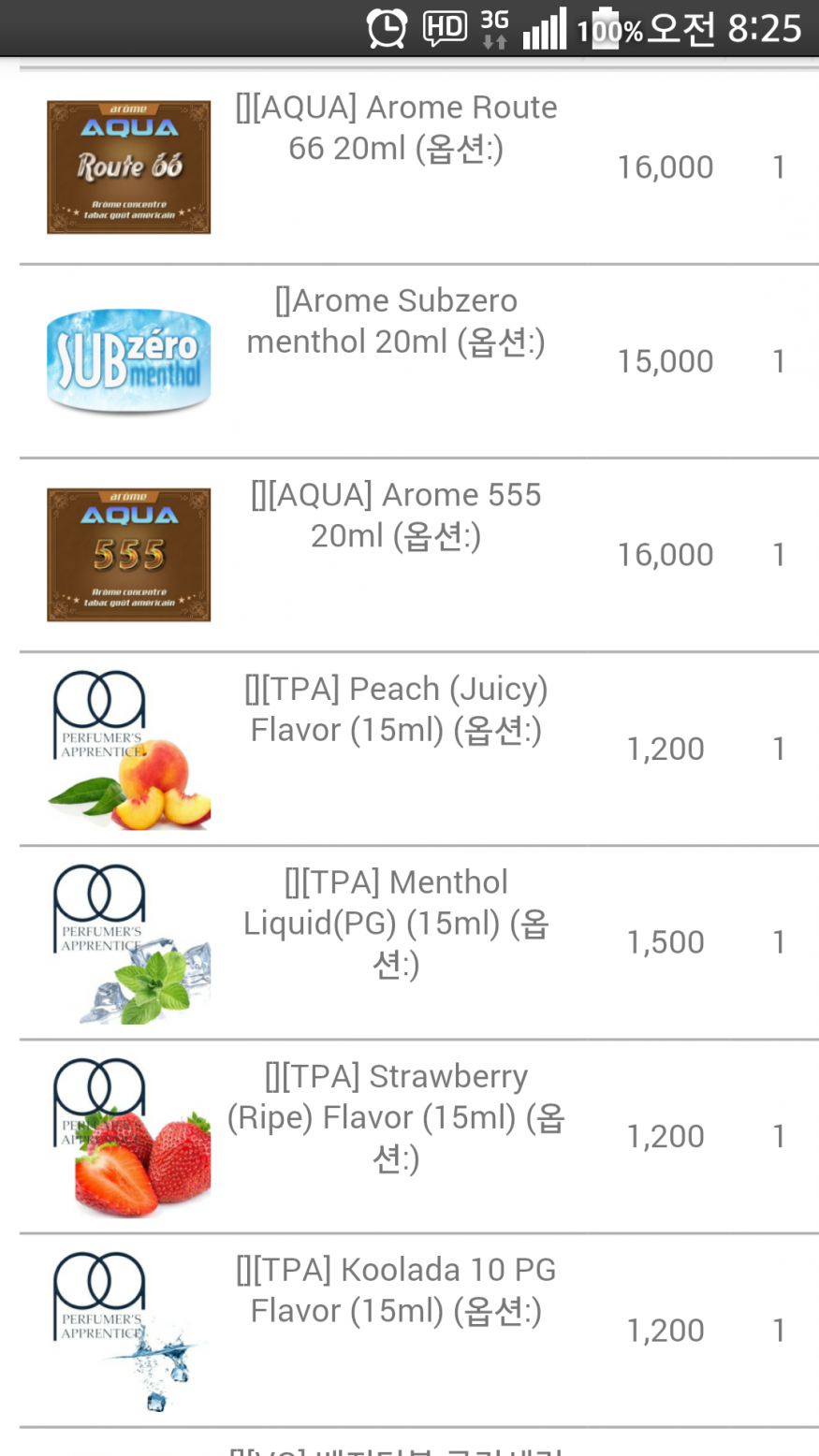This screenshot has height=1456, width=819.
Task: Open the TPA Strawberry (Ripe) Flavor item
Action: pyautogui.click(x=396, y=1116)
